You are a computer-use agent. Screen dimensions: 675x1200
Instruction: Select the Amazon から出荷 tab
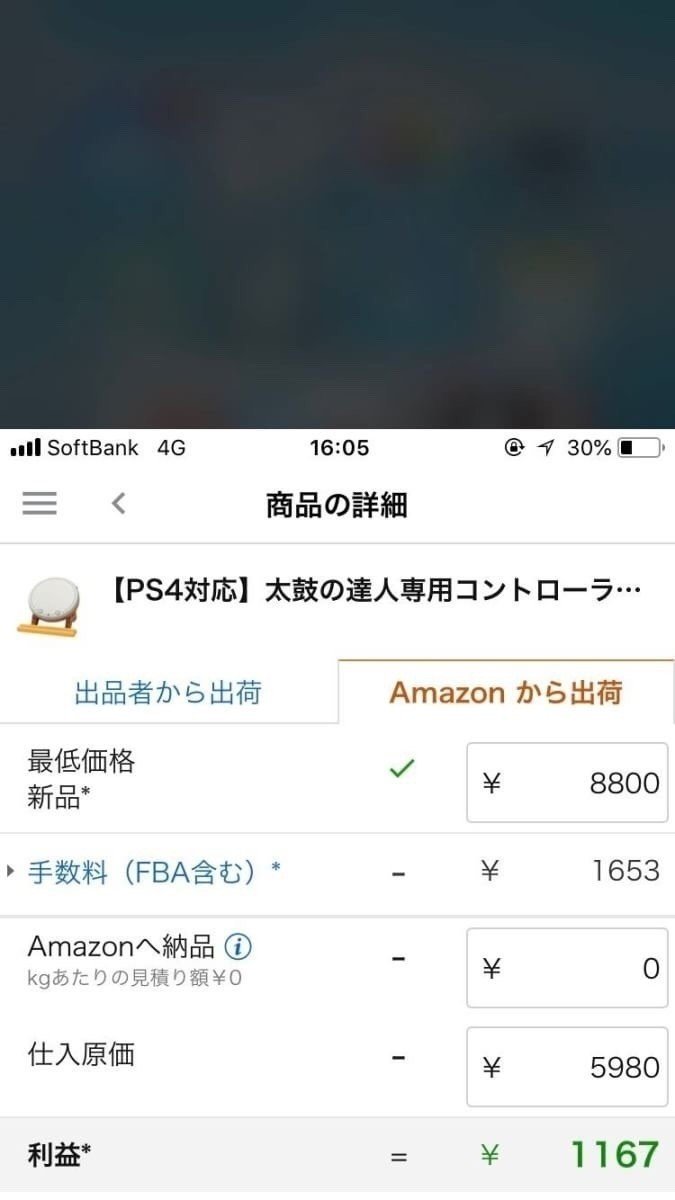pyautogui.click(x=506, y=692)
